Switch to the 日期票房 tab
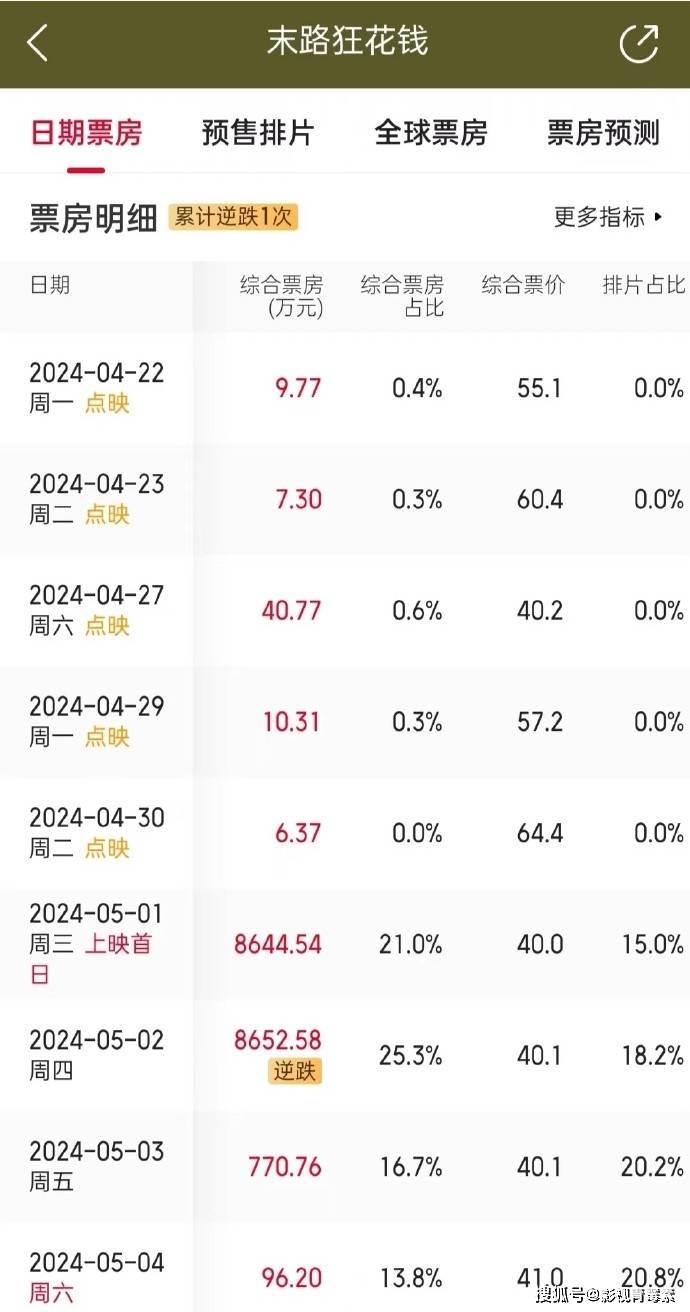 86,133
